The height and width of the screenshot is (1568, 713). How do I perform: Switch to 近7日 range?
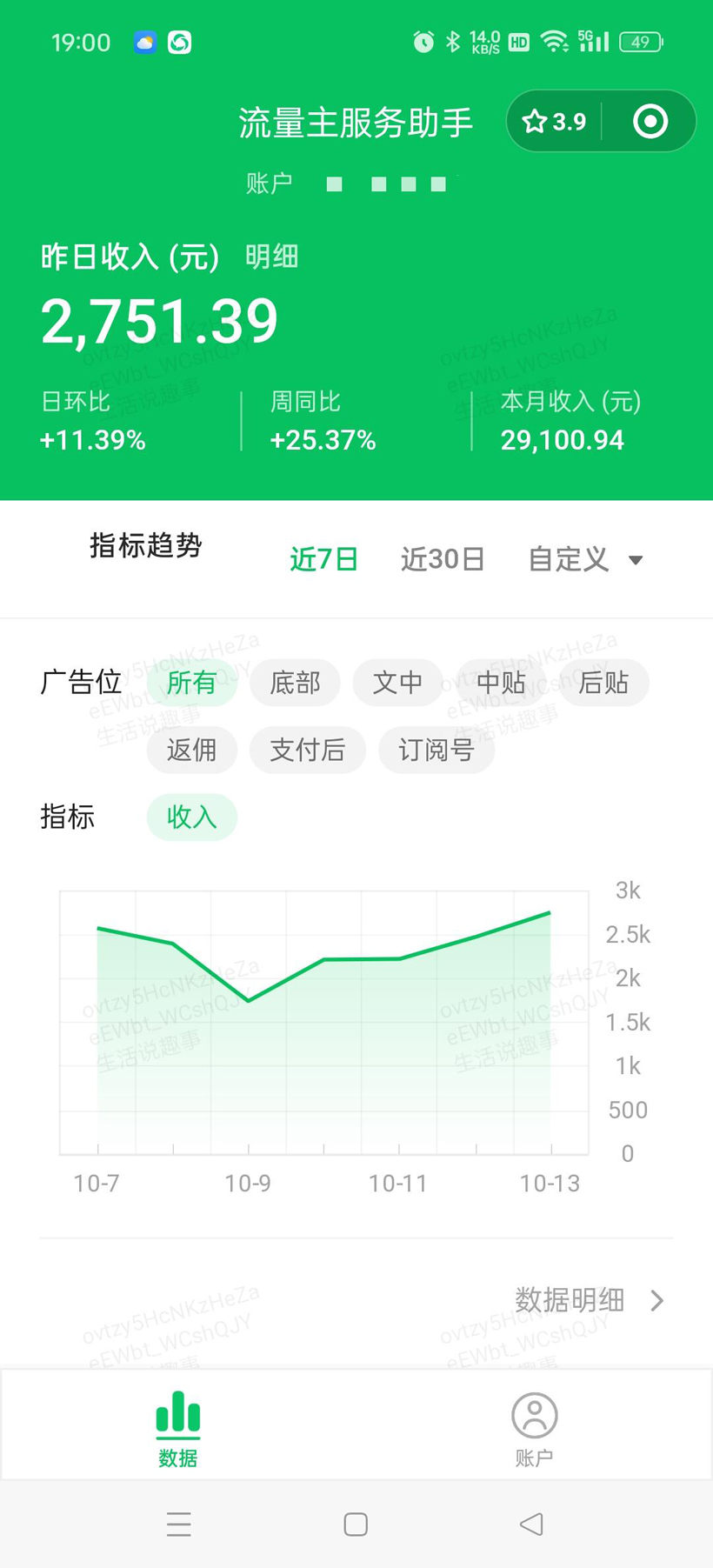[x=324, y=559]
